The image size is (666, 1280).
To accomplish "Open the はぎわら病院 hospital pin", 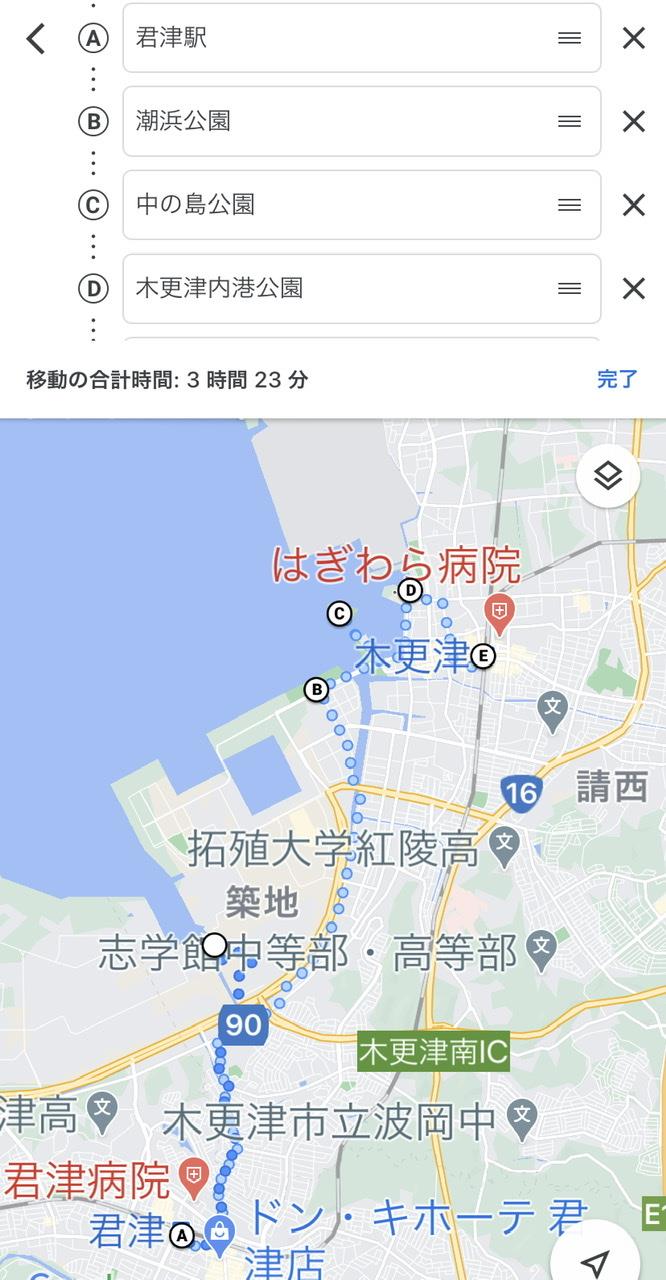I will (499, 609).
